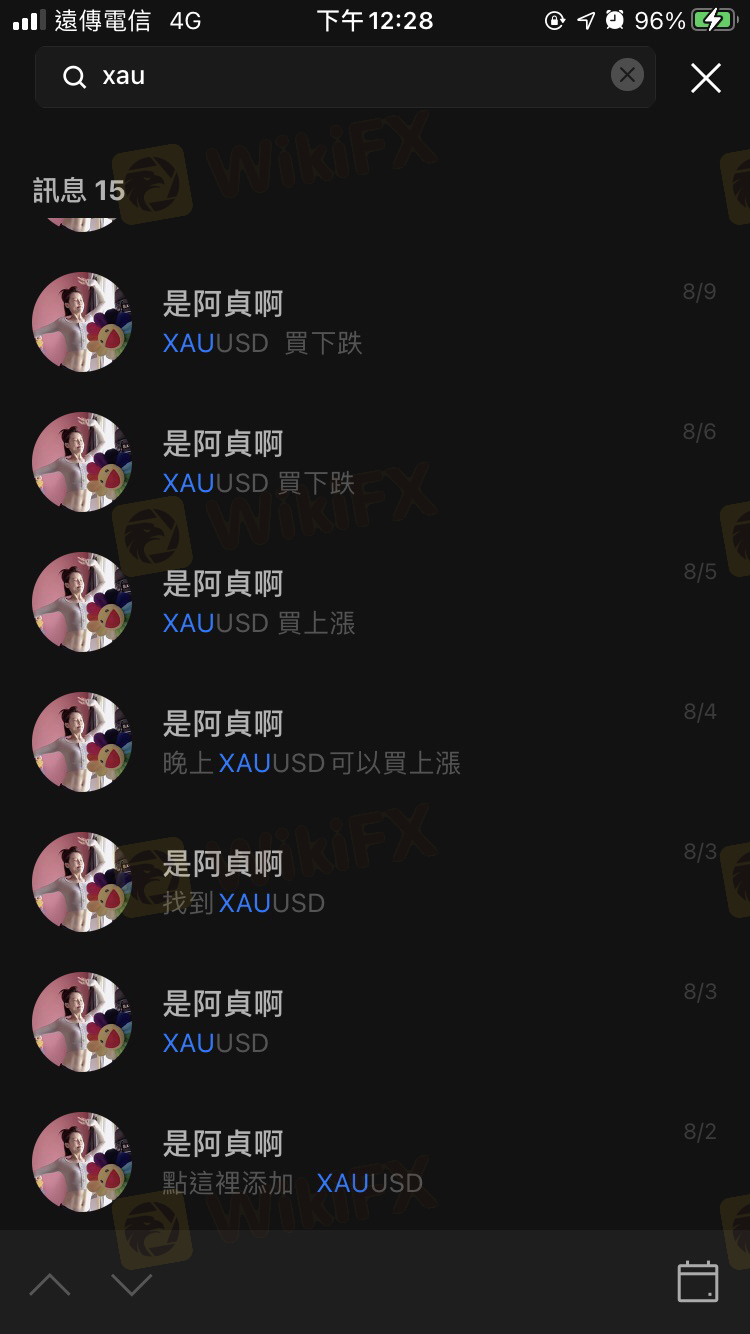Screen dimensions: 750x1334
Task: Close the search screen
Action: pos(706,77)
